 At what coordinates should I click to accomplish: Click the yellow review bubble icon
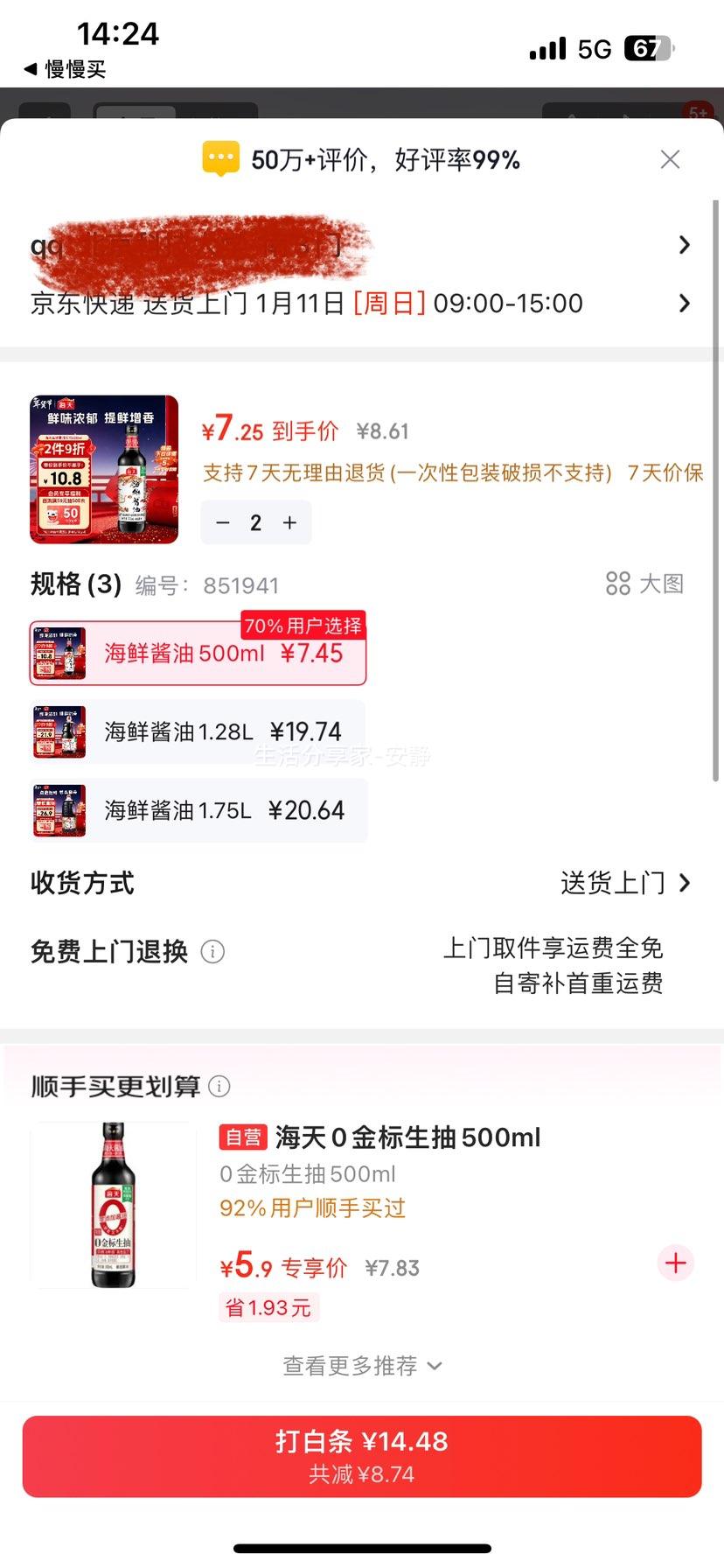pos(221,159)
